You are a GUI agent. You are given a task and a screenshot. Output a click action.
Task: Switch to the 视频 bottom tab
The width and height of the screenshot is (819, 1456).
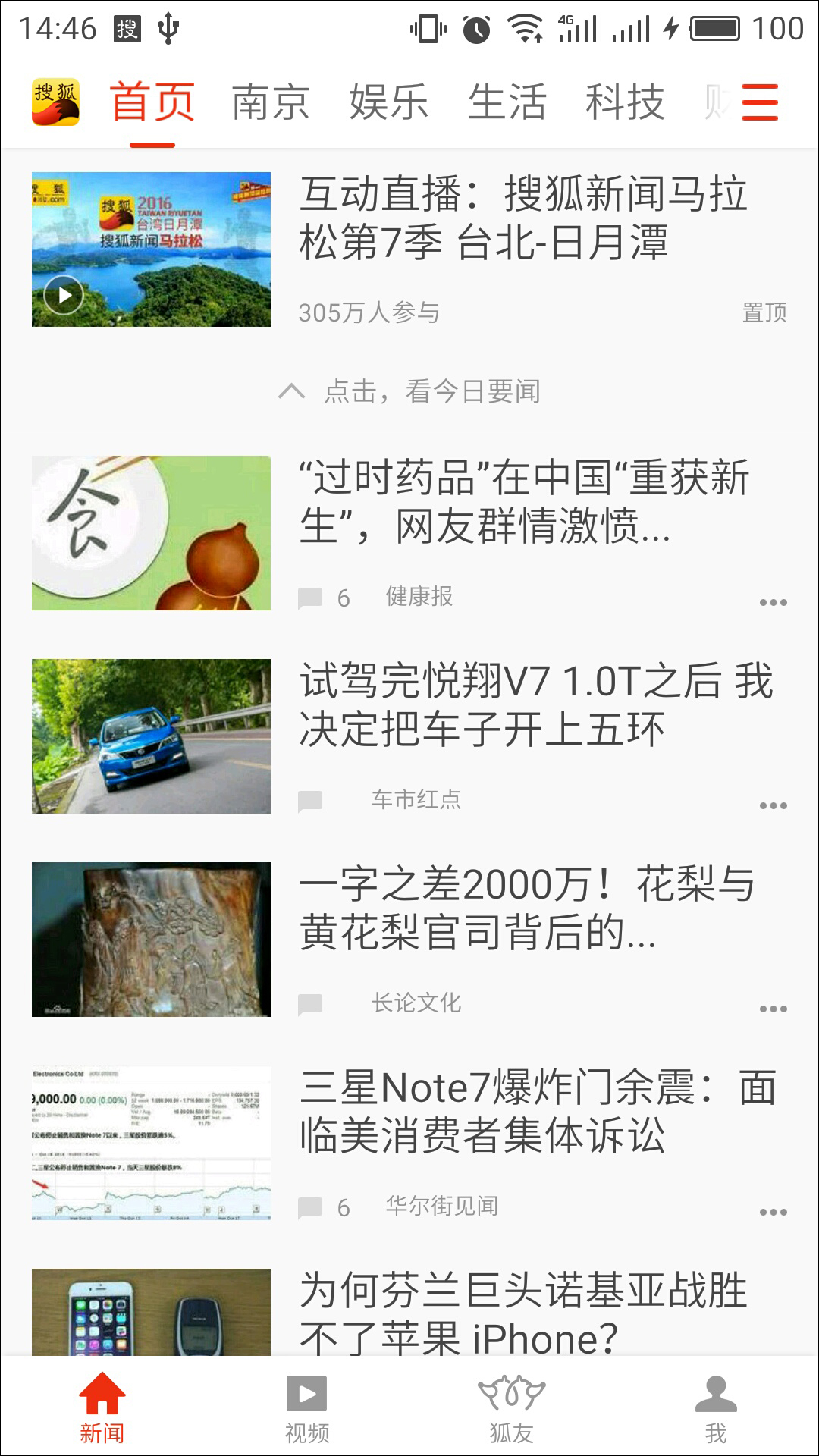(306, 1407)
